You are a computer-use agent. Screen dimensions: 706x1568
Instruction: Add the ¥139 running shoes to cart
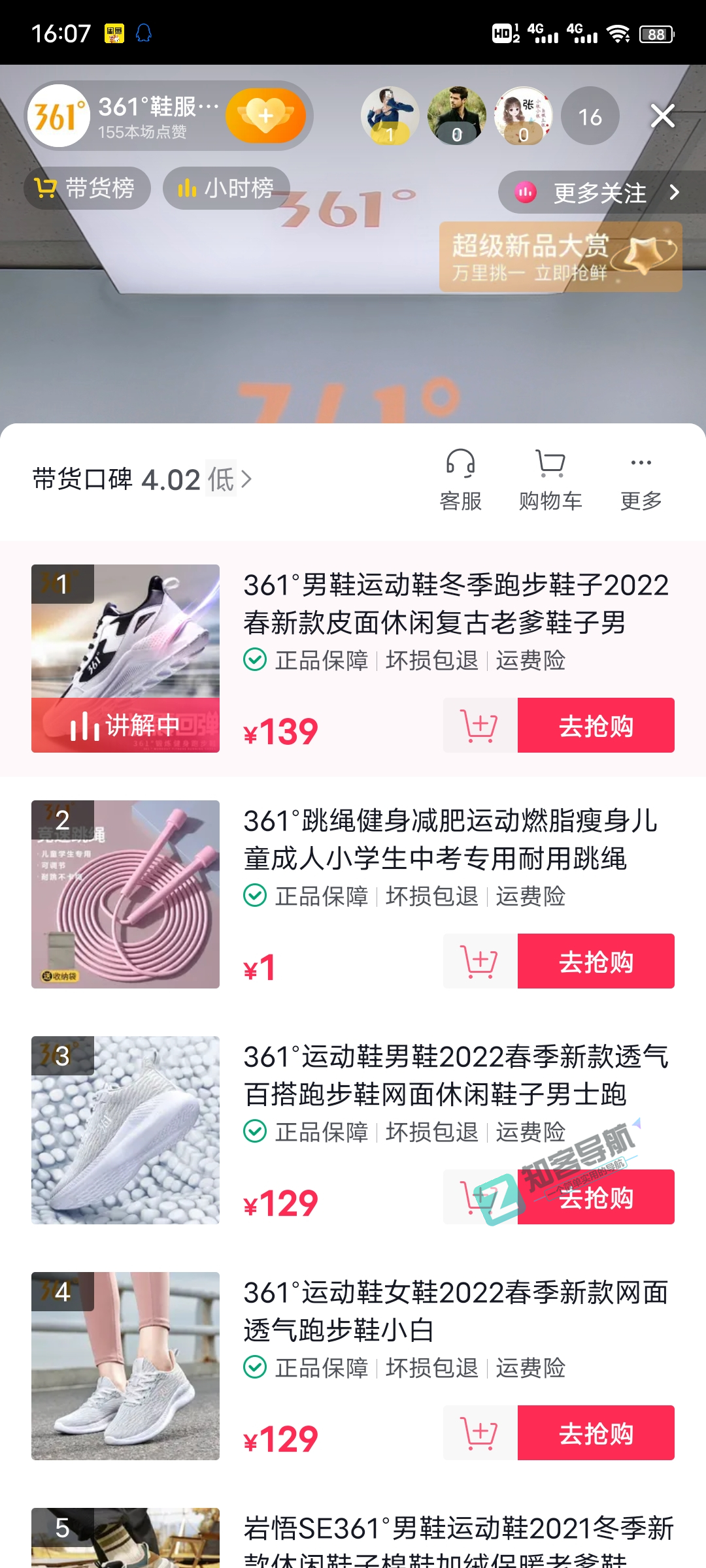pos(479,725)
